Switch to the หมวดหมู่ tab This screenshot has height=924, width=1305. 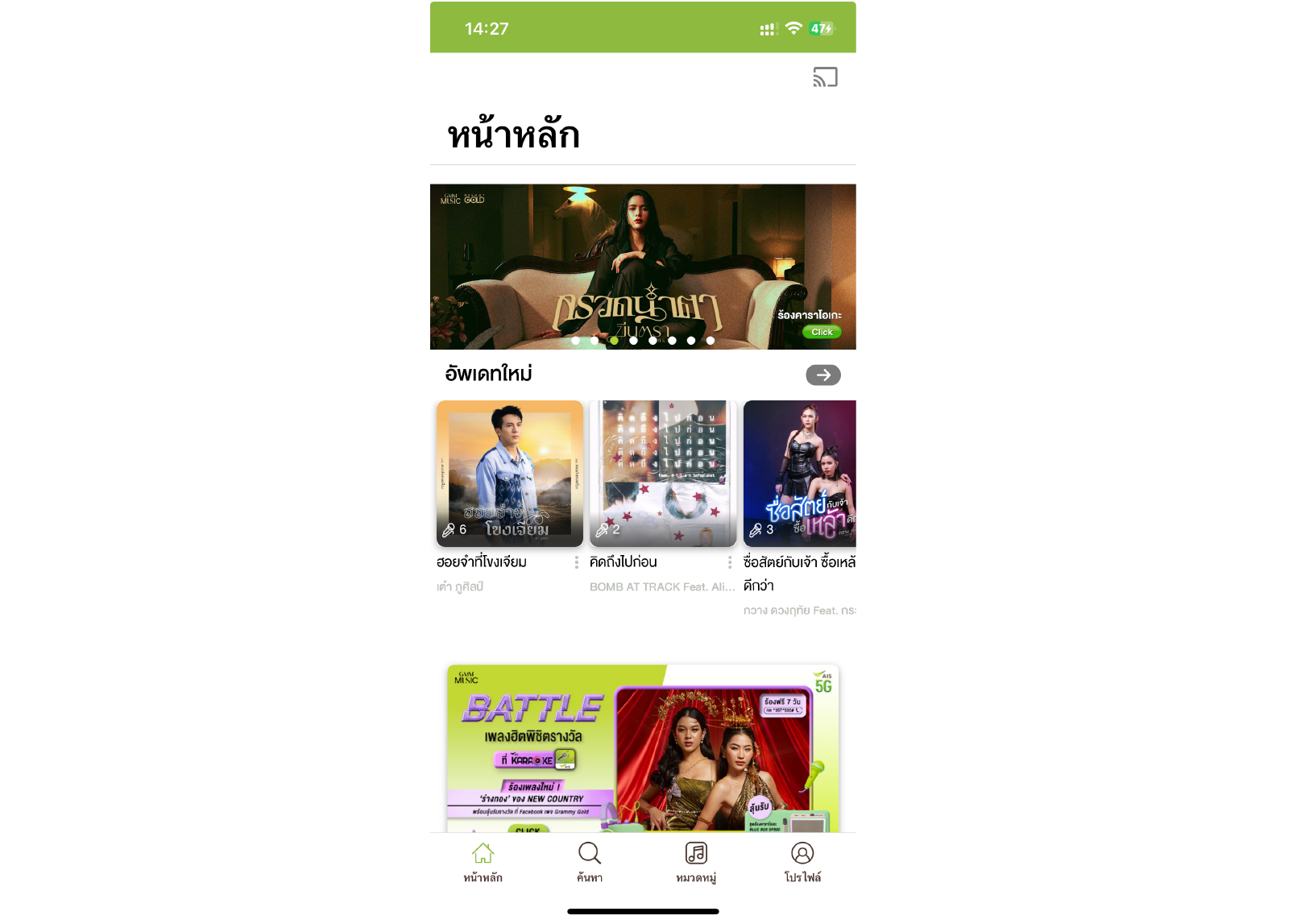[x=696, y=861]
